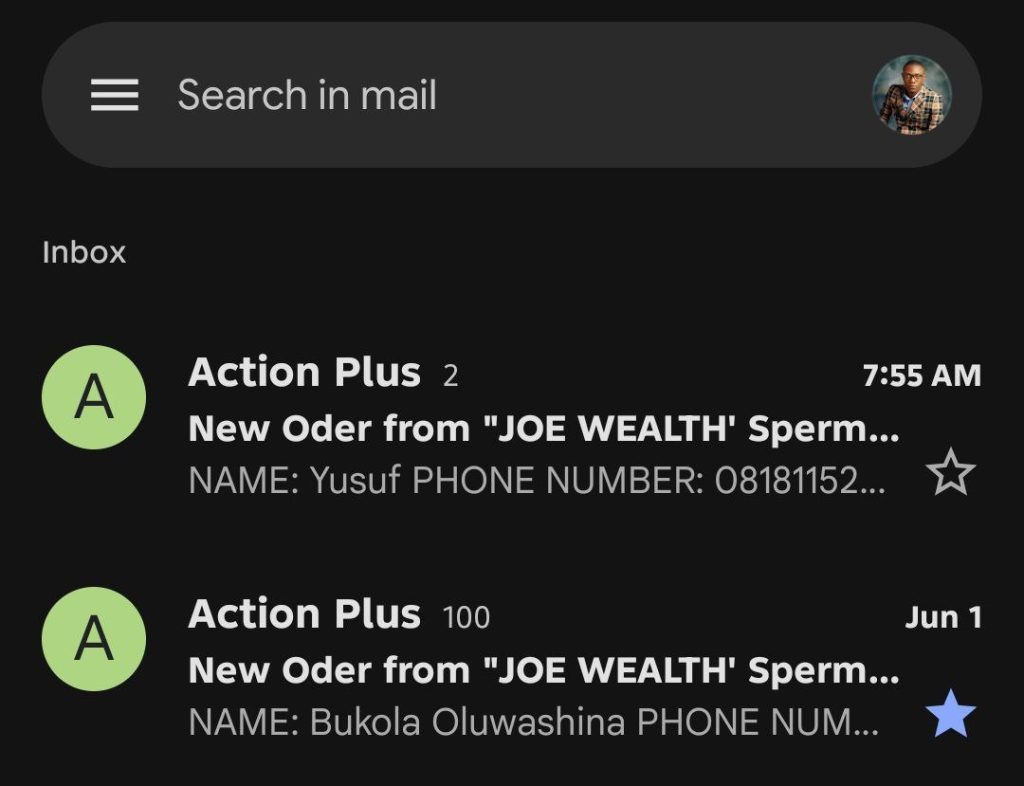Open the Jun 1 Action Plus thread

tap(540, 668)
